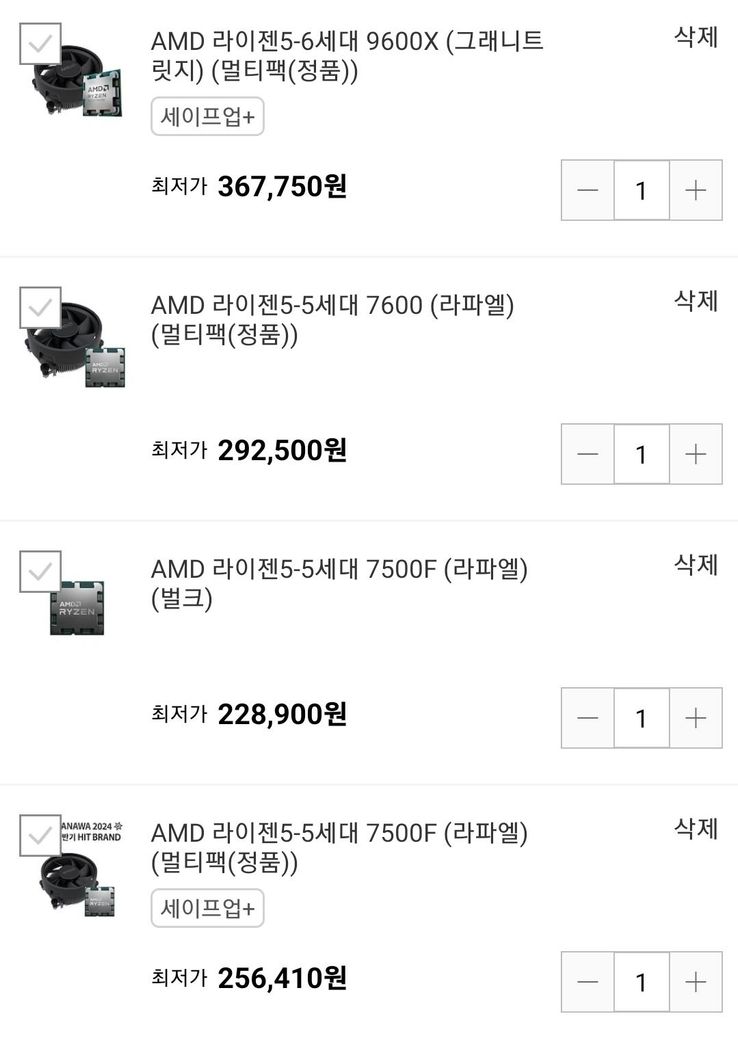The width and height of the screenshot is (738, 1040).
Task: Toggle checkbox for Ryzen 9600X item
Action: coord(40,44)
